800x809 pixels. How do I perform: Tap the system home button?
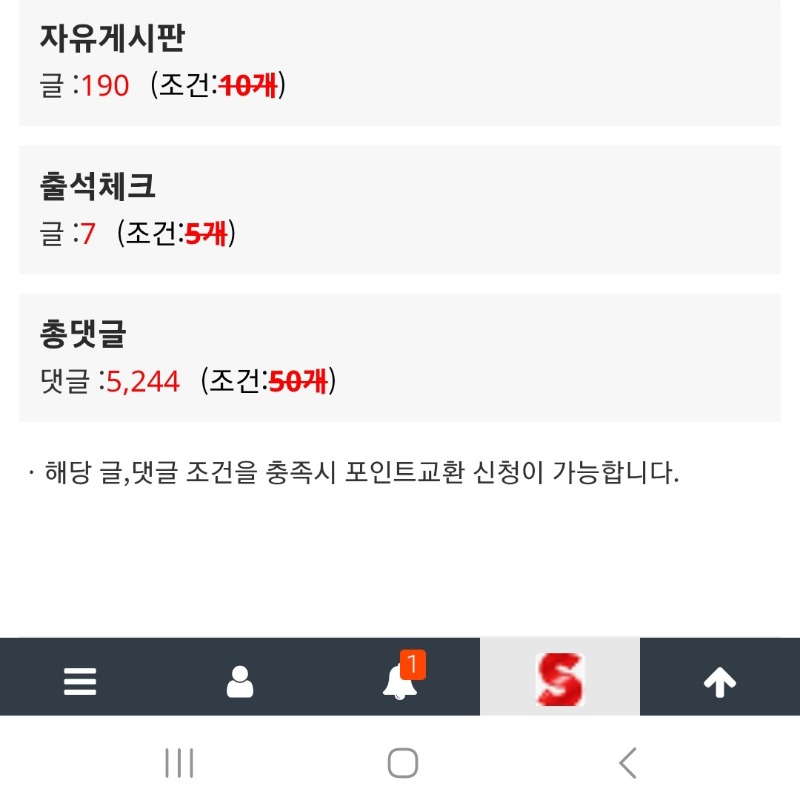(x=402, y=763)
